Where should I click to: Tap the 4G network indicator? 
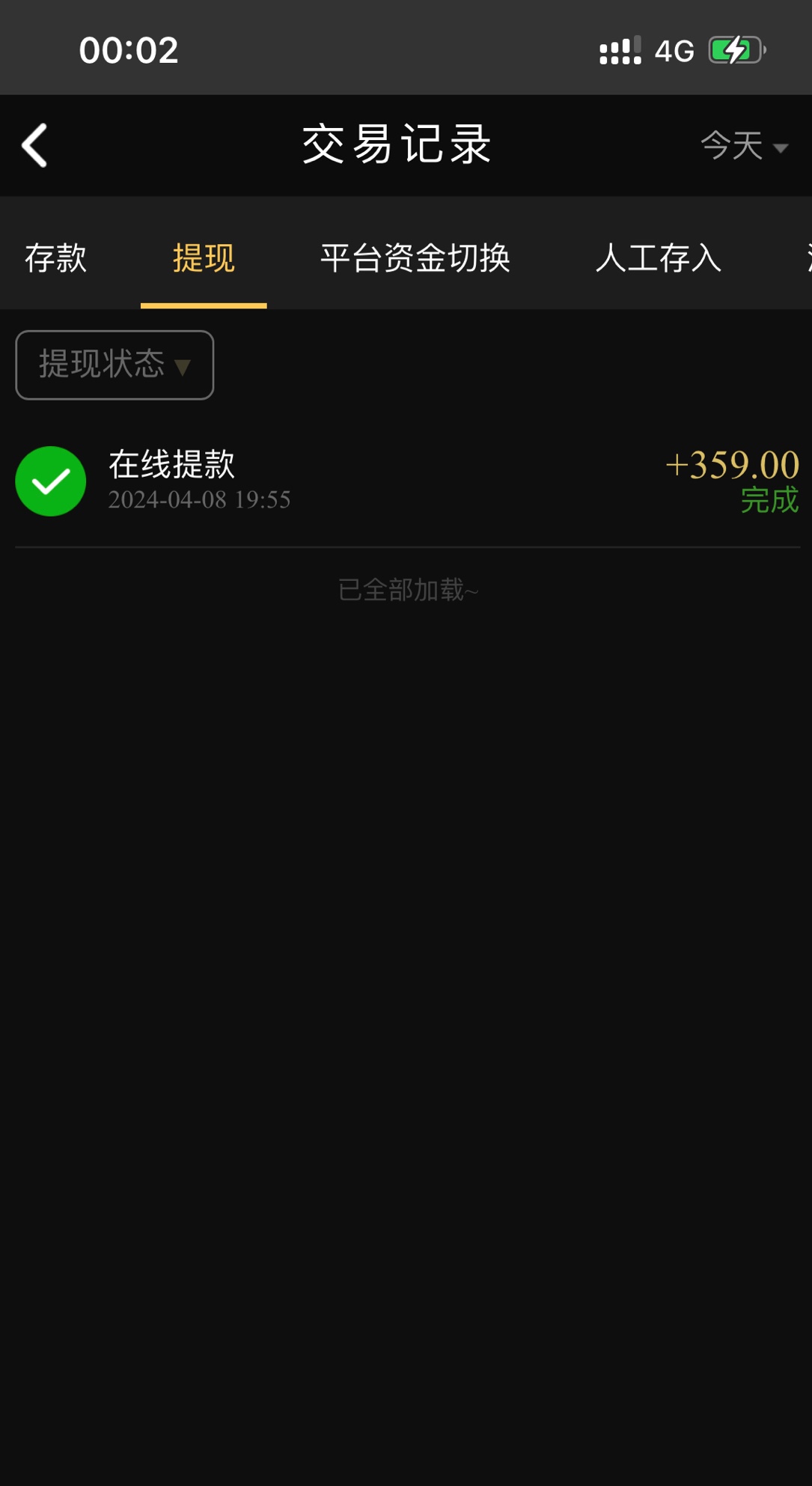tap(672, 49)
